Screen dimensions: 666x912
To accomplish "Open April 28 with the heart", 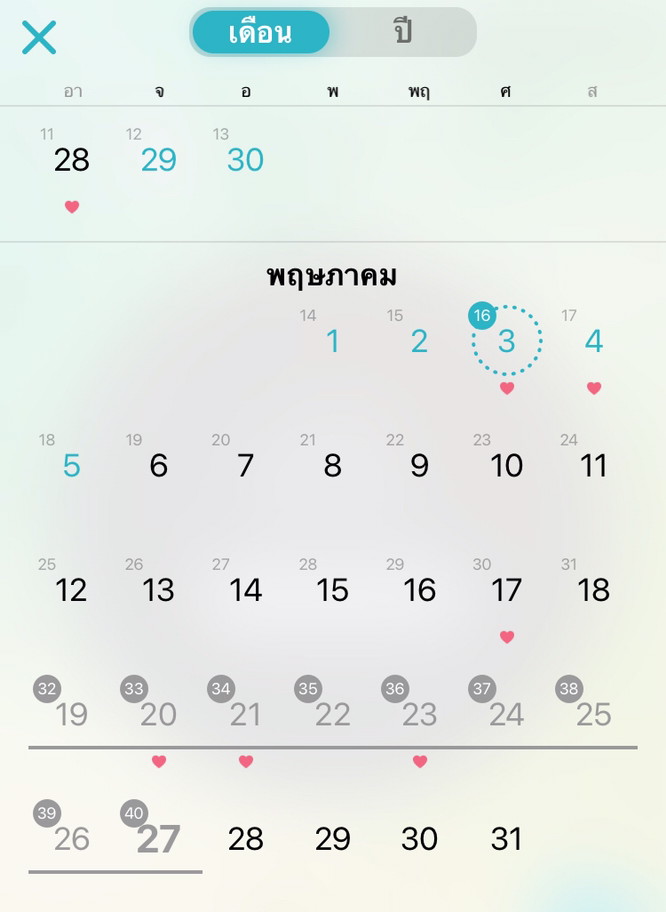I will point(72,160).
